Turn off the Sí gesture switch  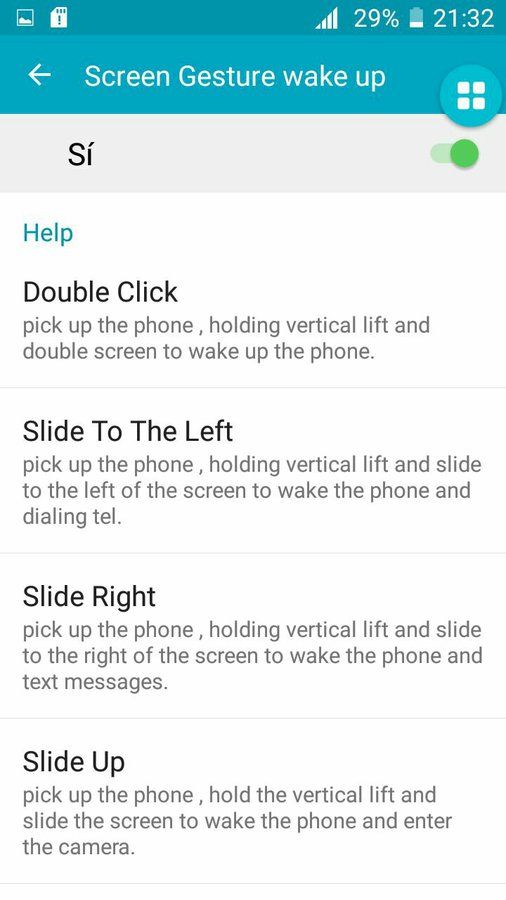[x=455, y=154]
